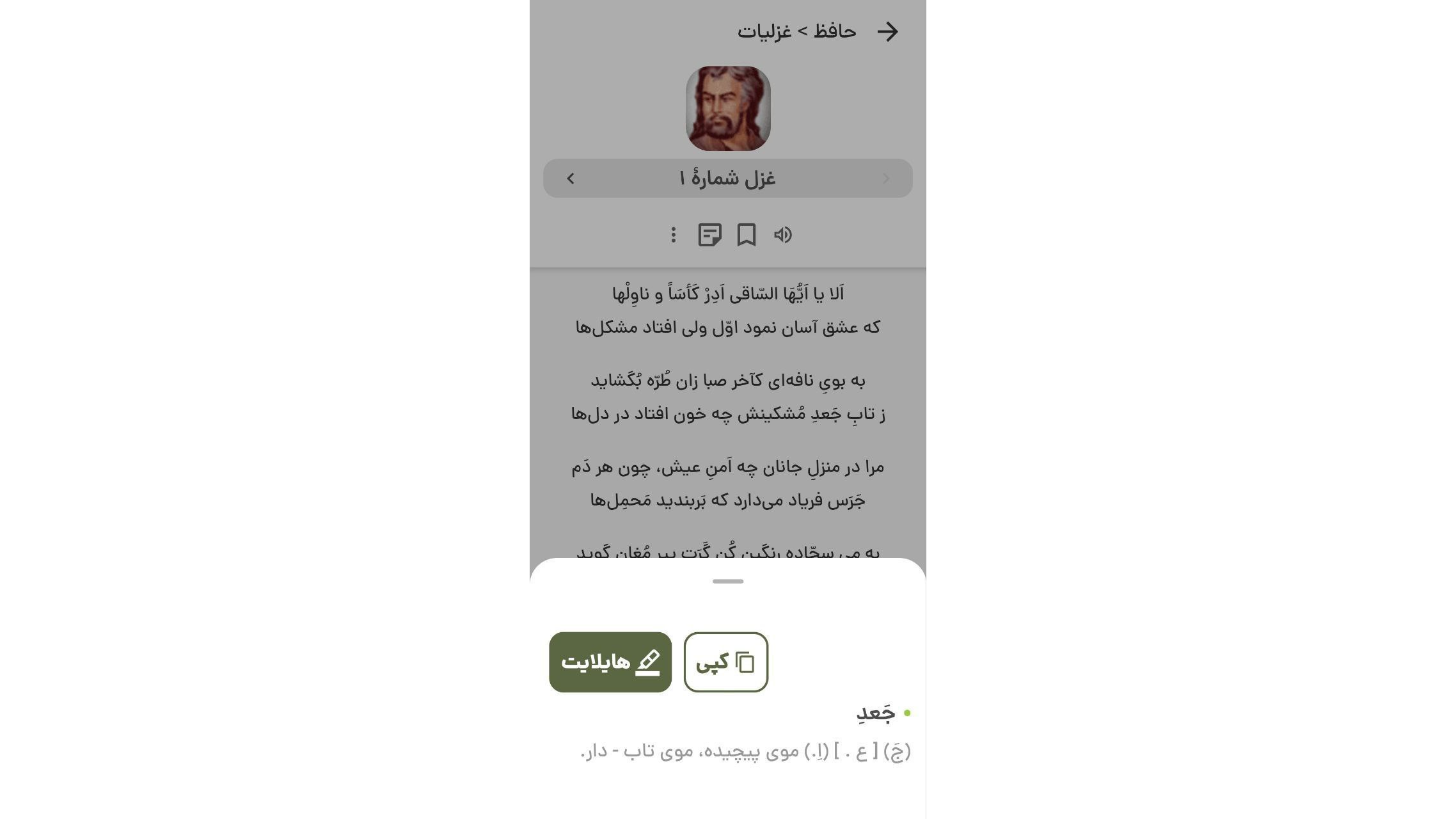1456x819 pixels.
Task: Tap the هایلایت highlight button
Action: pyautogui.click(x=610, y=662)
